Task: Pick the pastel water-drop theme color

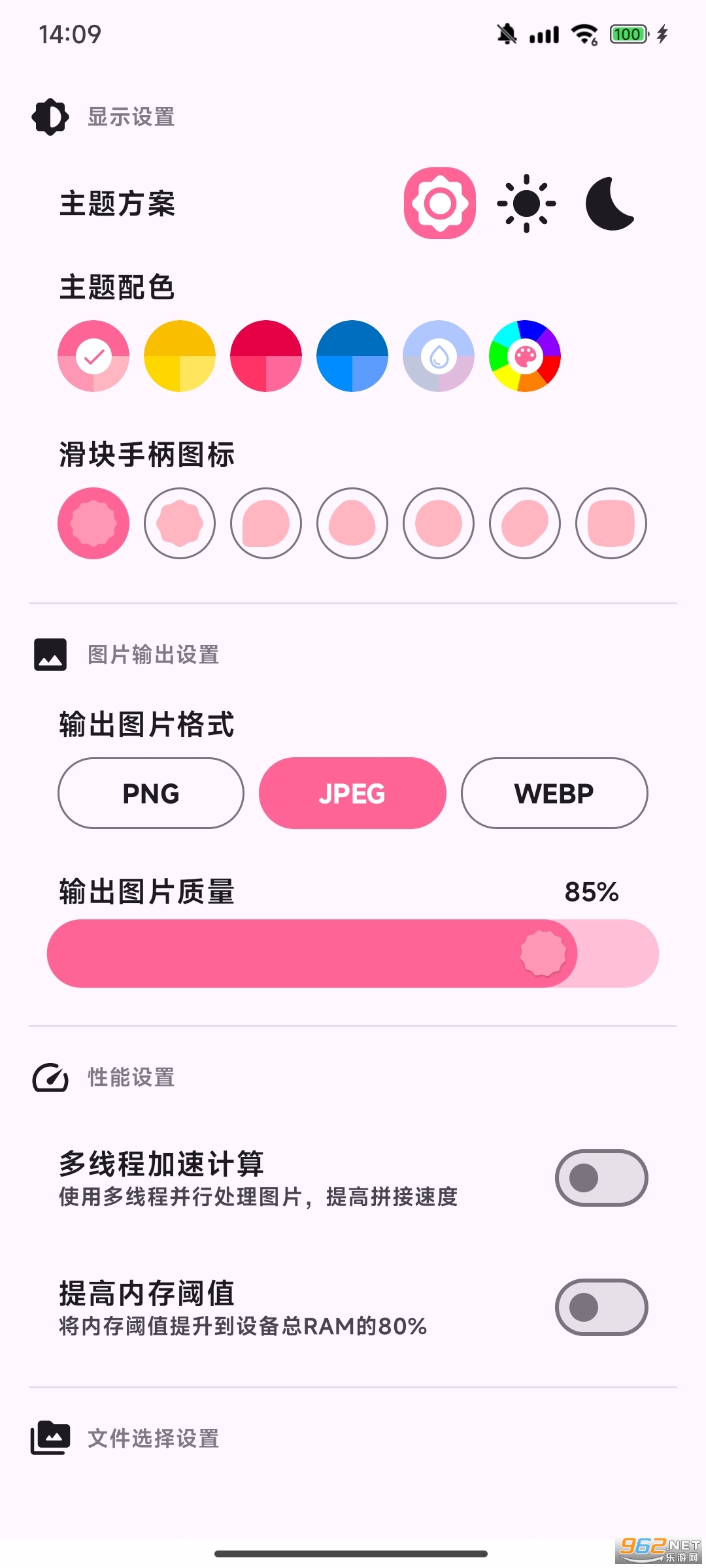Action: (x=439, y=356)
